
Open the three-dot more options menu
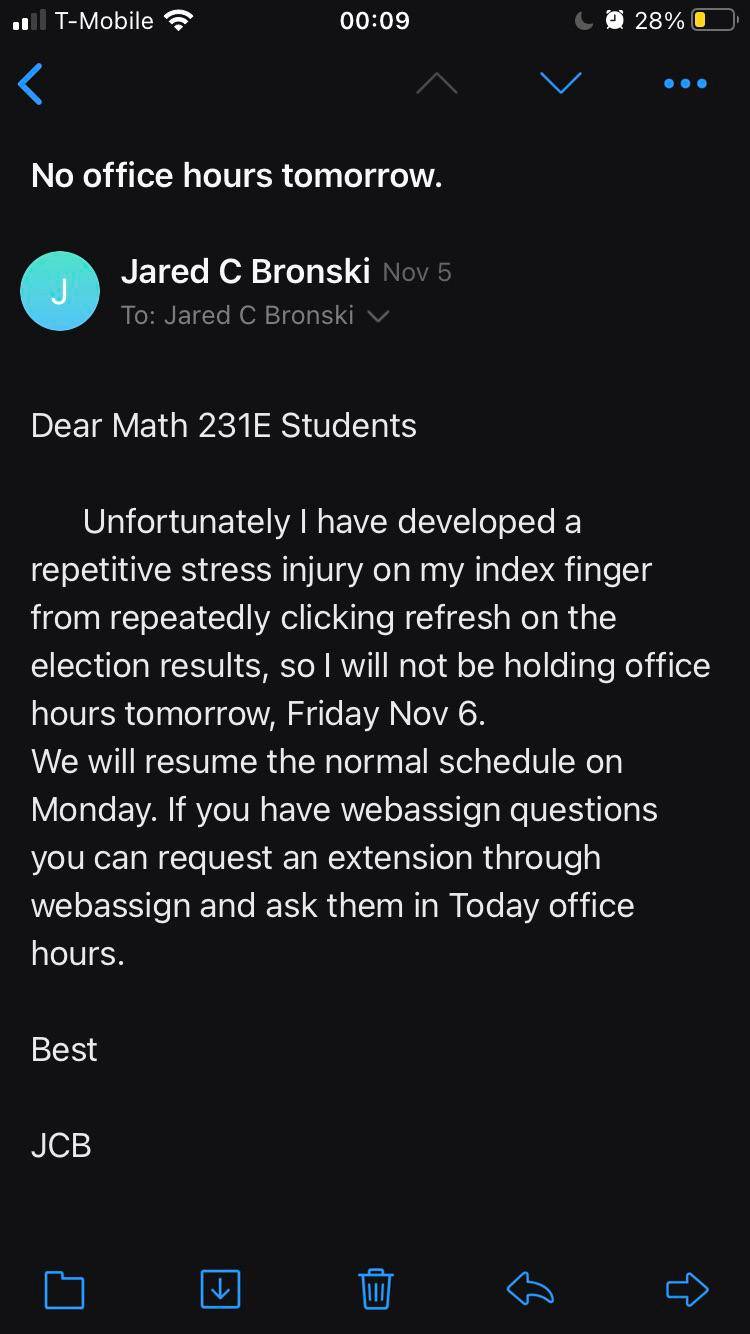(x=685, y=84)
